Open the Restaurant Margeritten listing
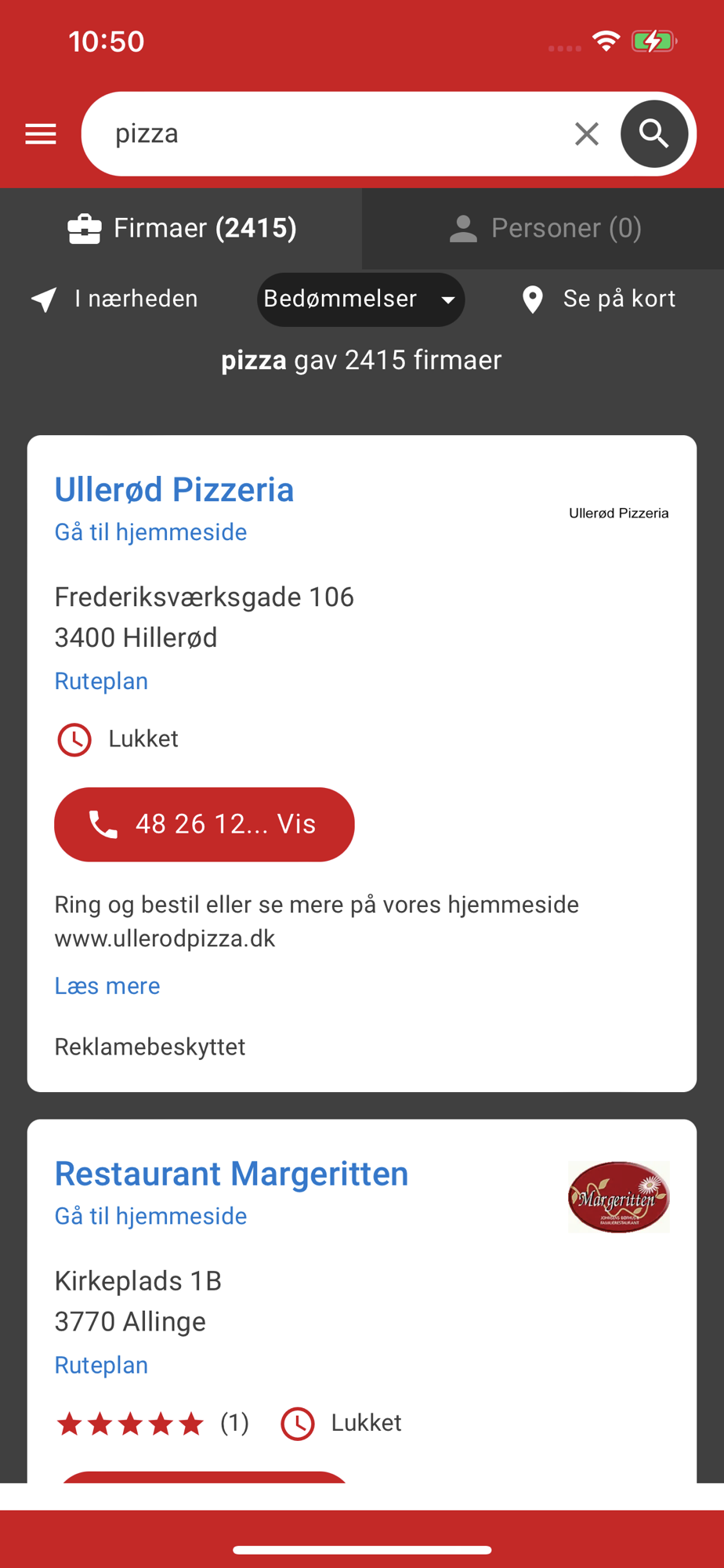Screen dimensions: 724x1568 click(231, 1174)
